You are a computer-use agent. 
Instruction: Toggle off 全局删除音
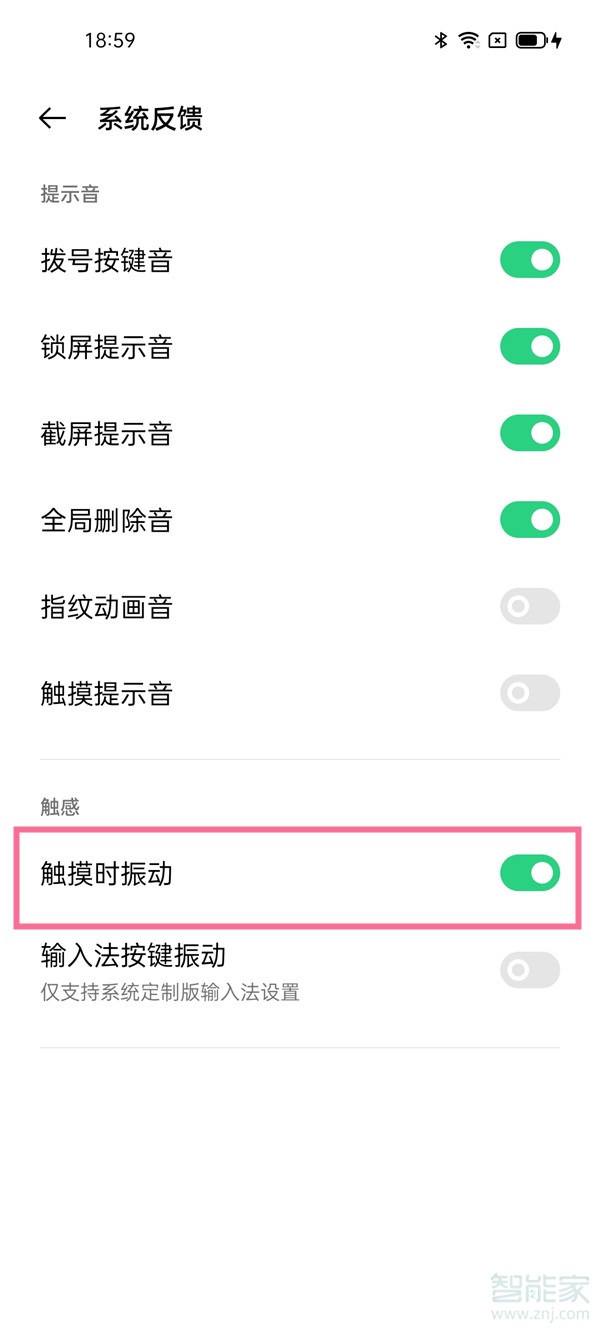coord(530,520)
